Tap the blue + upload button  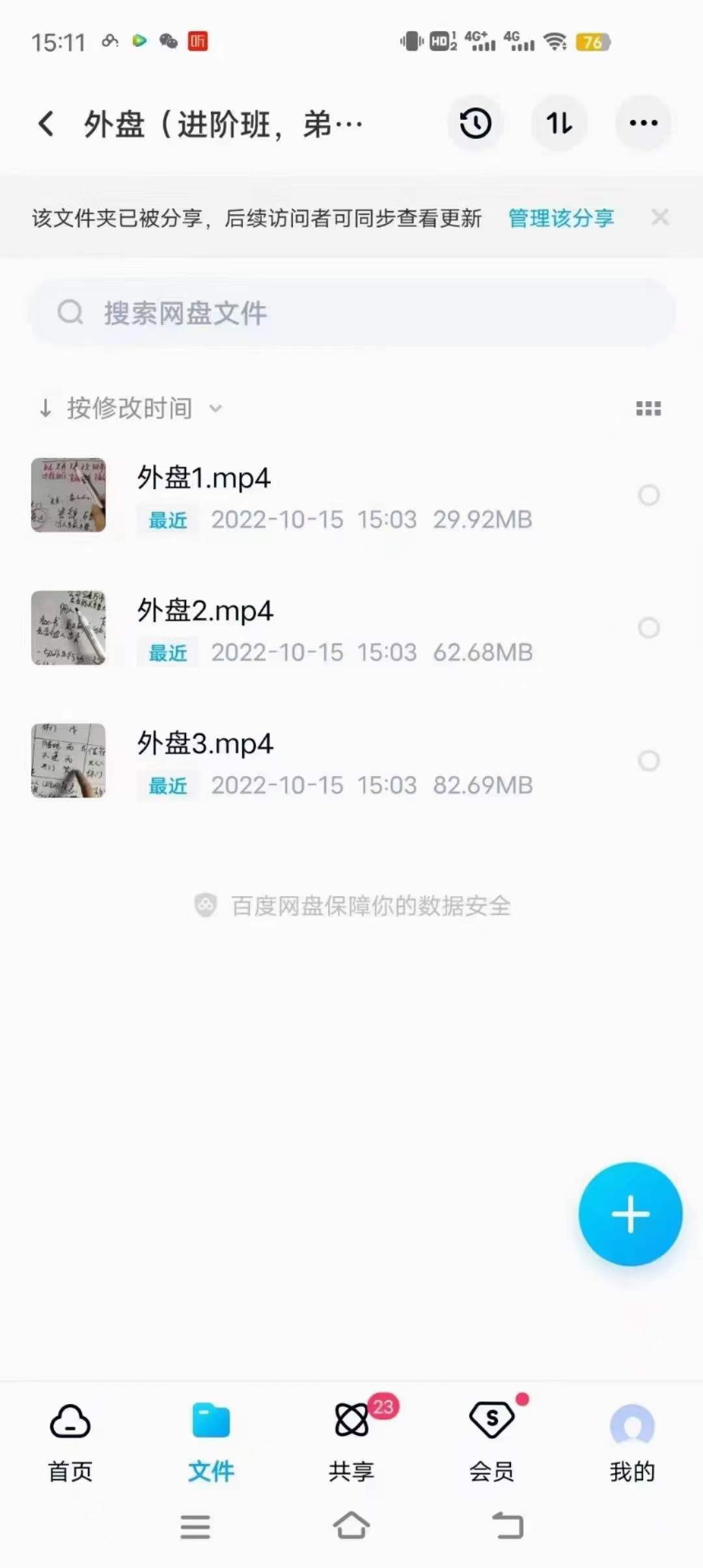pyautogui.click(x=629, y=1214)
